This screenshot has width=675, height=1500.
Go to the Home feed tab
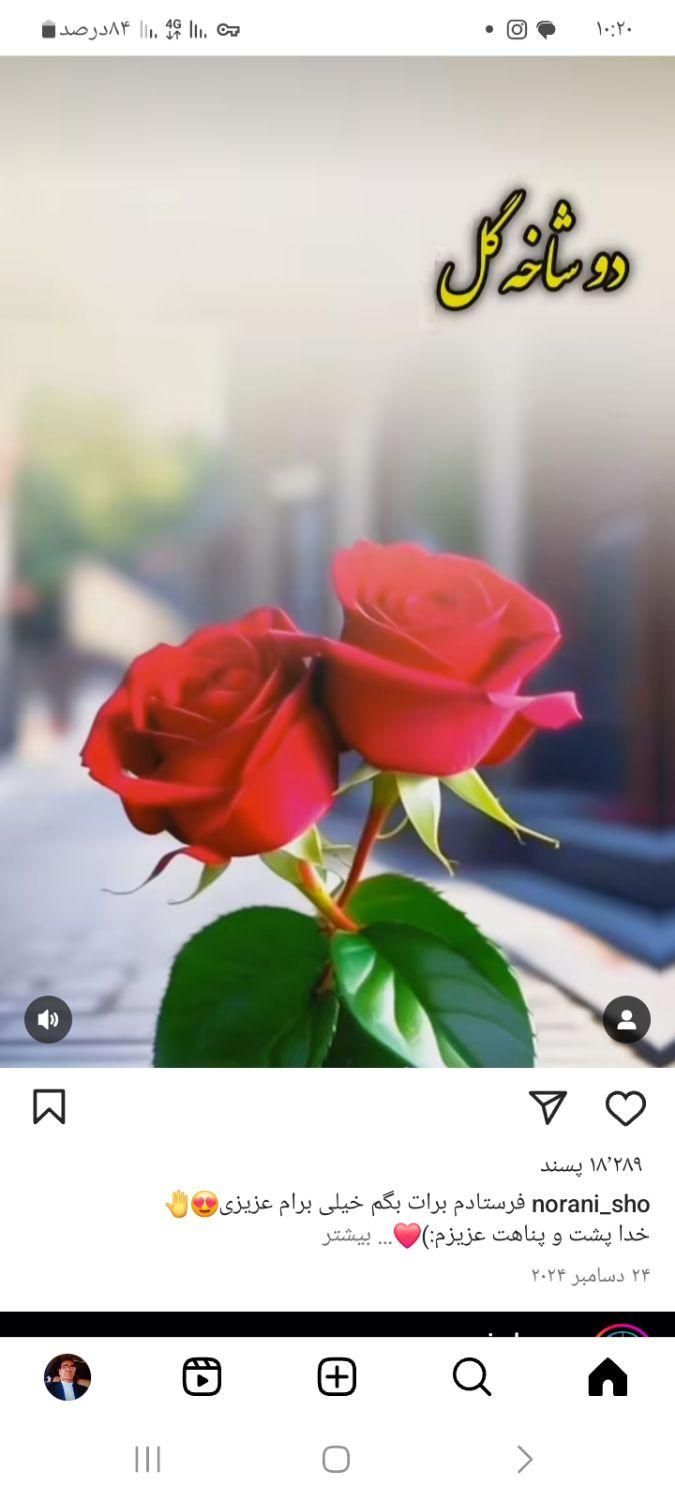pyautogui.click(x=607, y=1377)
